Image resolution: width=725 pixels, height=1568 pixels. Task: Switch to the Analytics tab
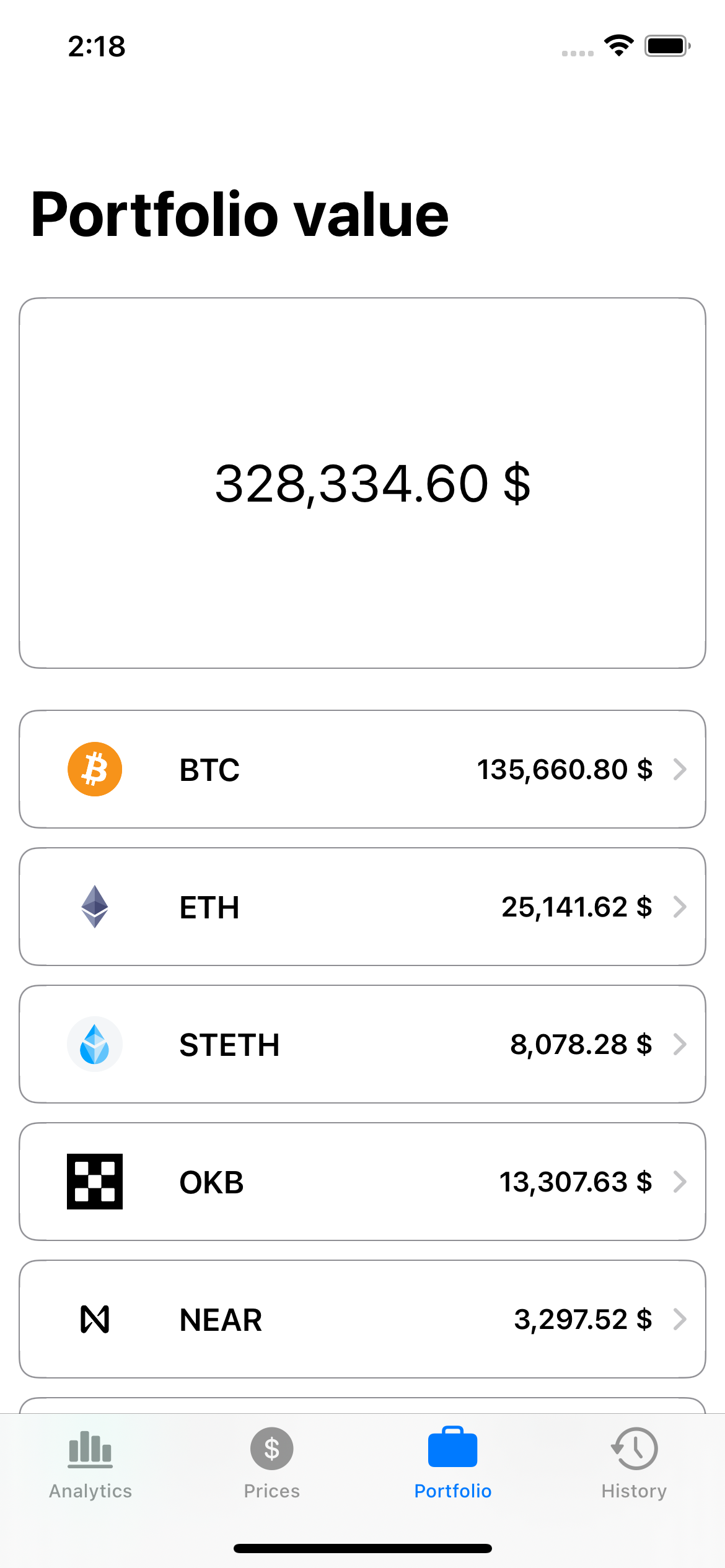(90, 1464)
